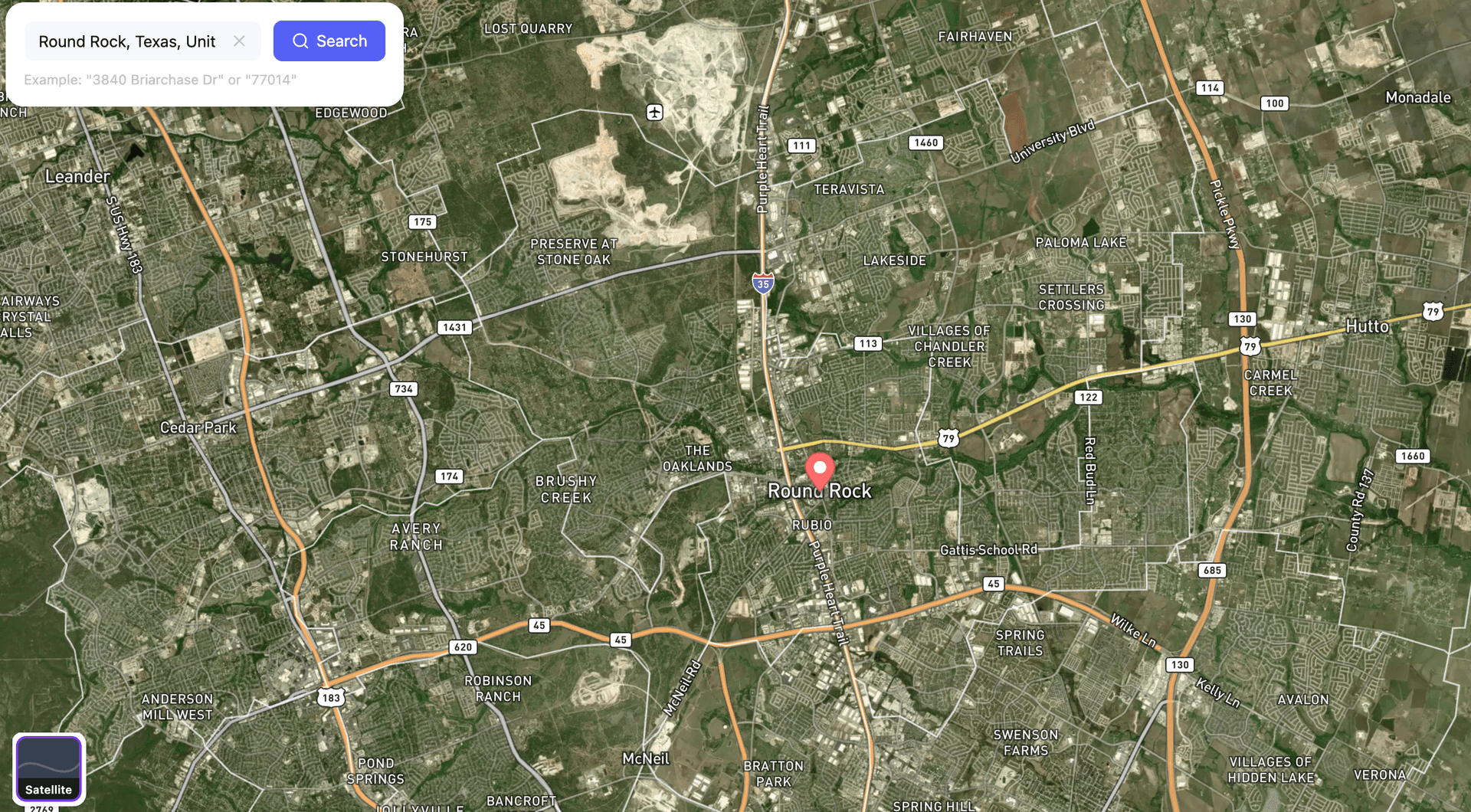Tap the address search field

point(127,41)
